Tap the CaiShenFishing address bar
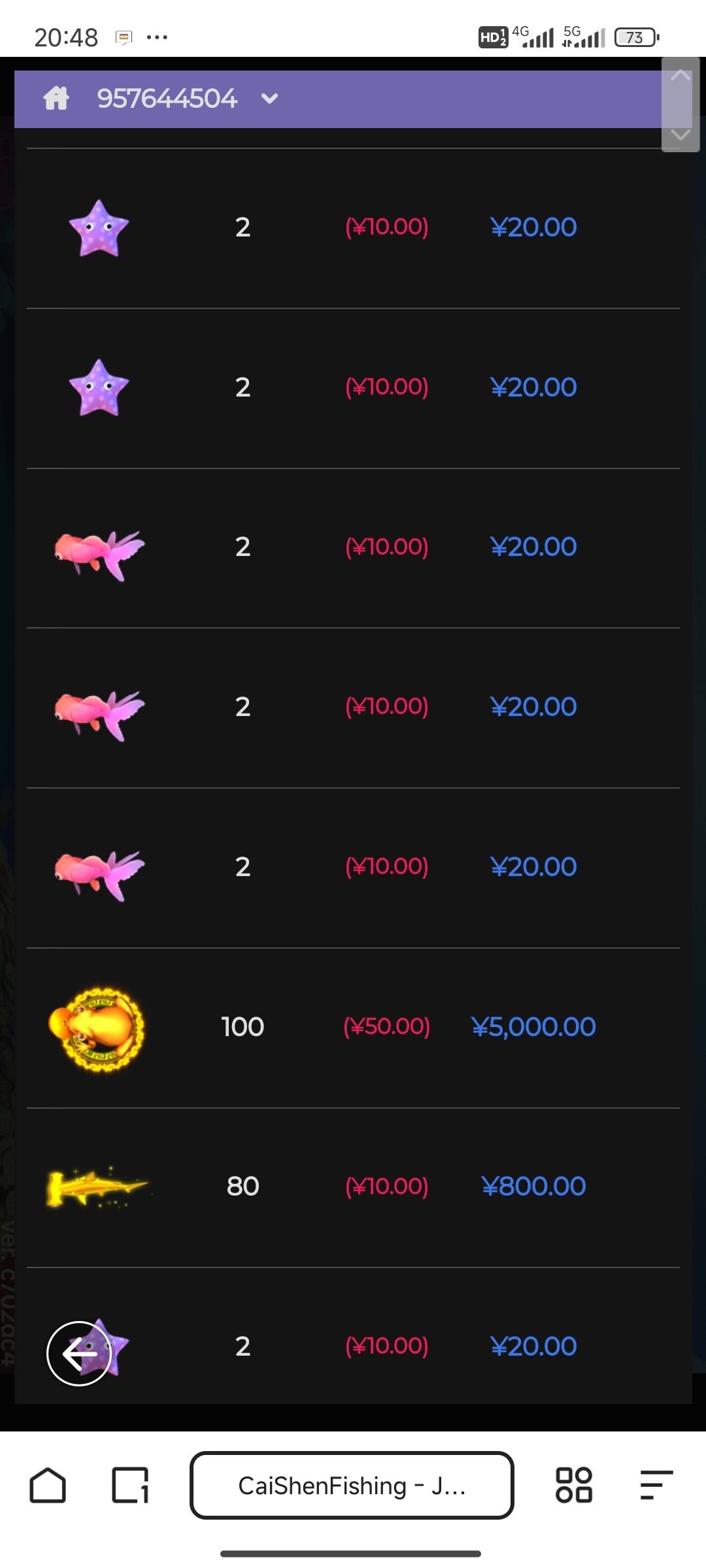This screenshot has width=706, height=1568. click(x=352, y=1485)
